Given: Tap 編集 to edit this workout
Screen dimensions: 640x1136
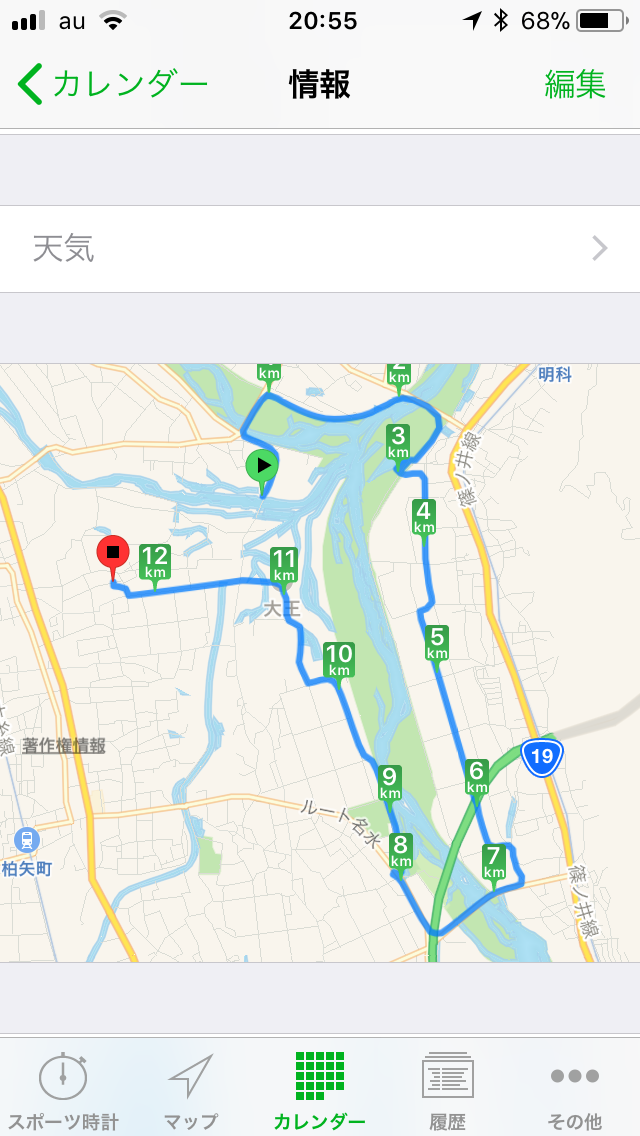Looking at the screenshot, I should coord(575,84).
